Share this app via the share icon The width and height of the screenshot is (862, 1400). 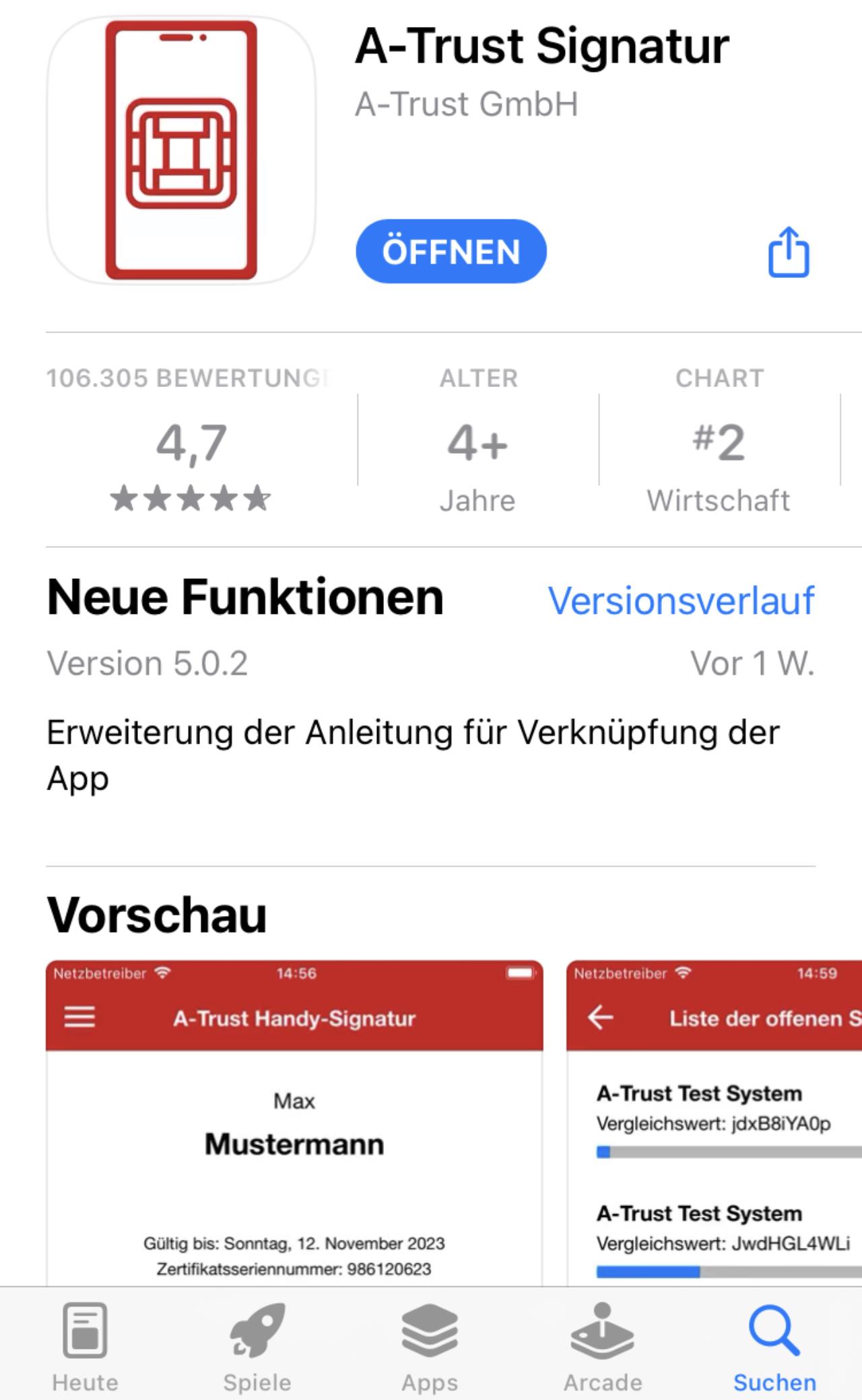click(x=789, y=251)
